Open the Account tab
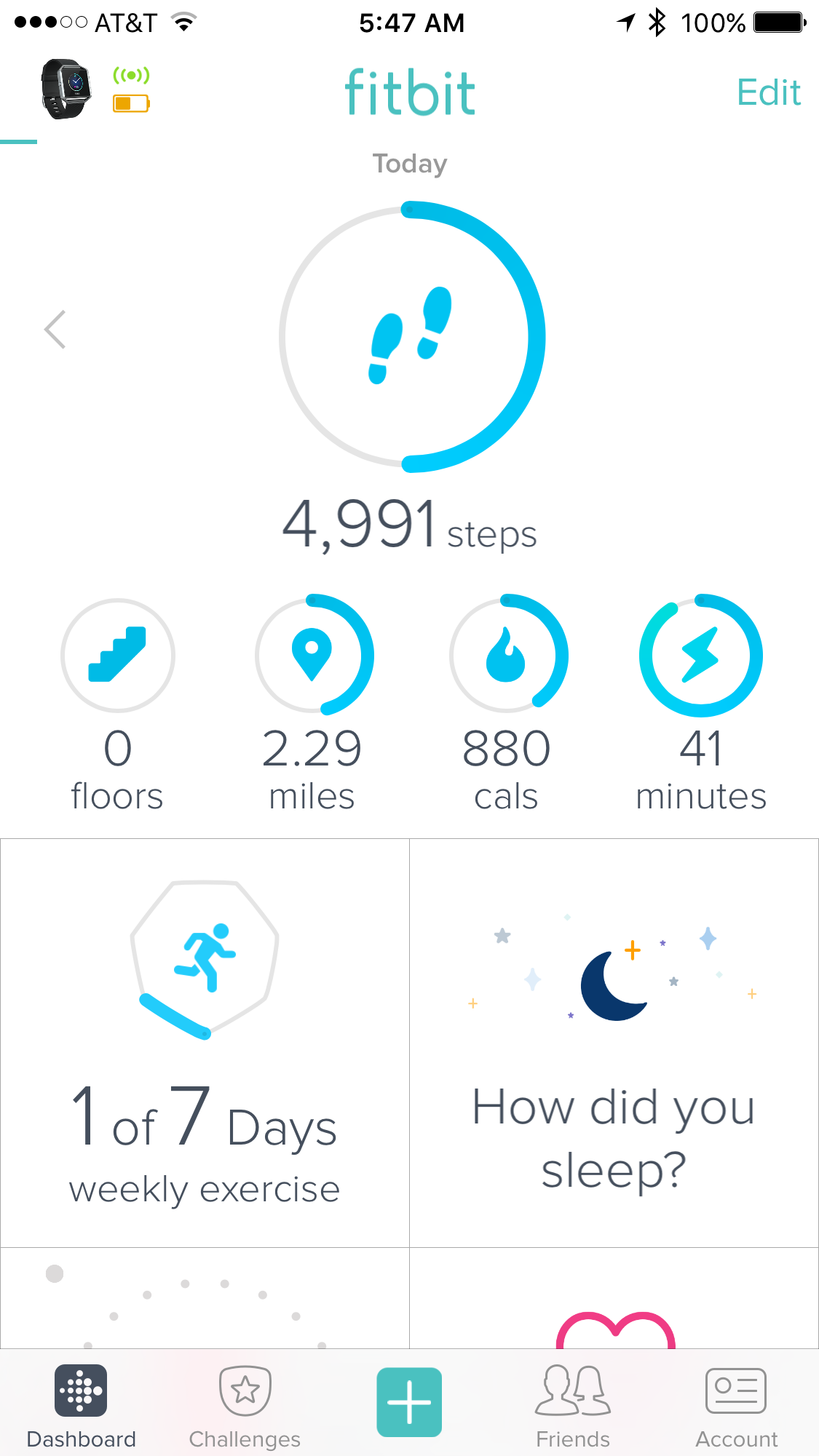Screen dimensions: 819x1456 [x=736, y=1405]
